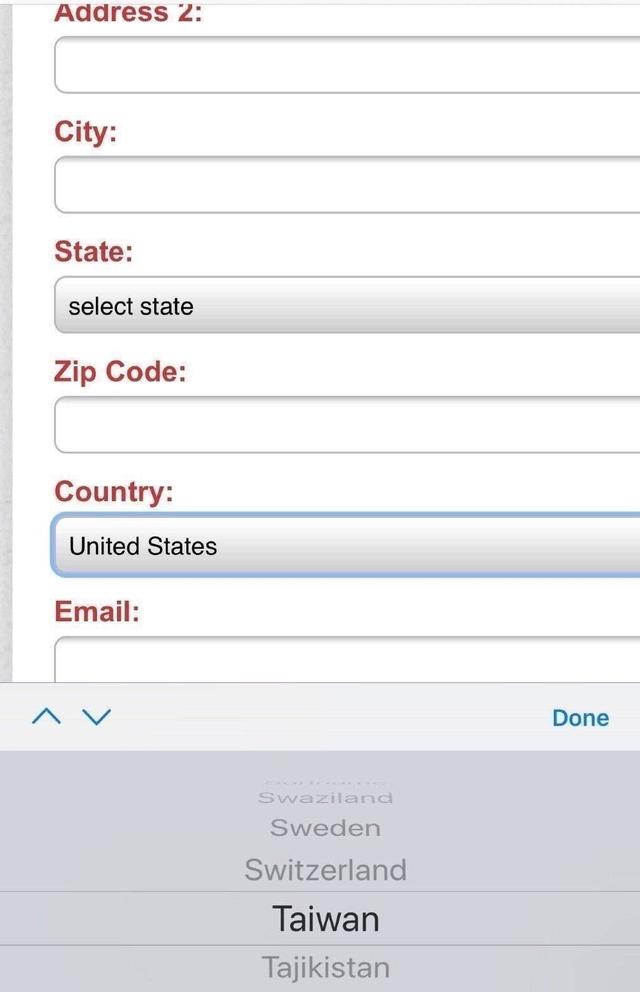Image resolution: width=640 pixels, height=992 pixels.
Task: Select Sweden in the country picker
Action: coord(325,828)
